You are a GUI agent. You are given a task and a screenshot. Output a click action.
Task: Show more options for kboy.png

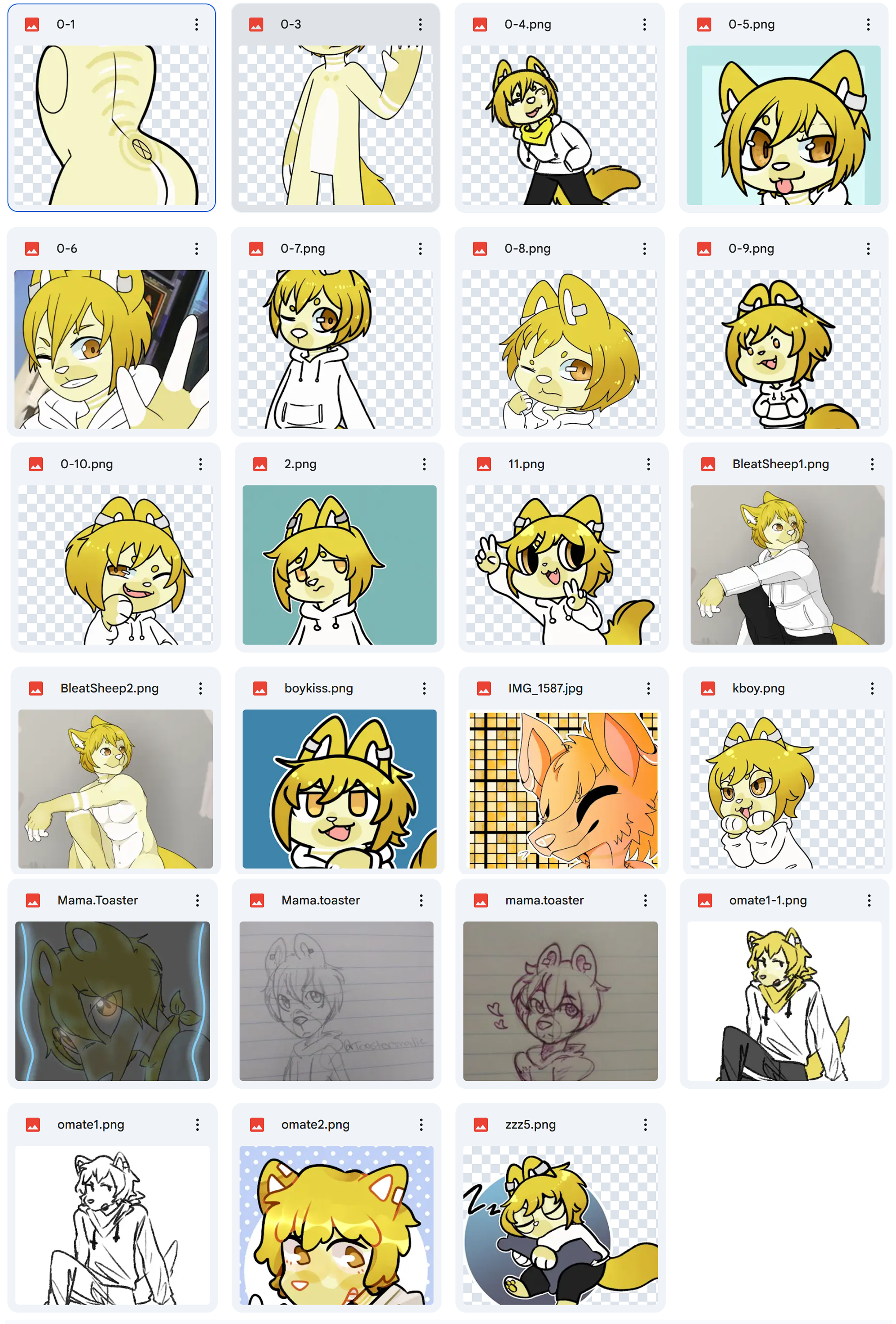tap(872, 689)
